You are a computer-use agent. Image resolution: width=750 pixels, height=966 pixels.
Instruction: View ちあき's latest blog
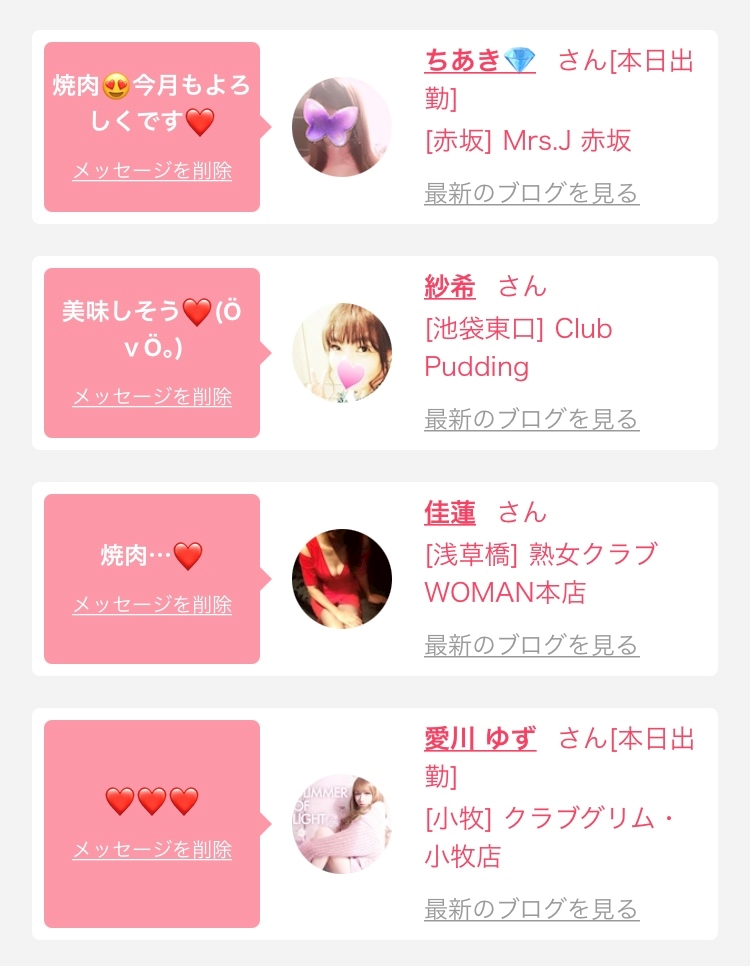point(531,193)
